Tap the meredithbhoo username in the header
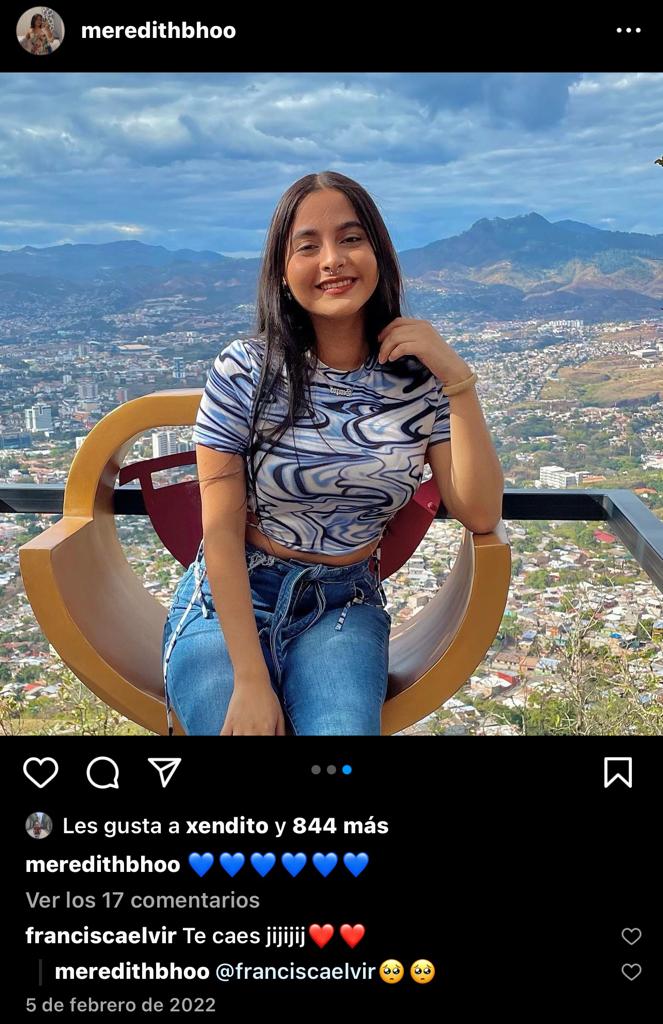The width and height of the screenshot is (663, 1024). tap(158, 31)
